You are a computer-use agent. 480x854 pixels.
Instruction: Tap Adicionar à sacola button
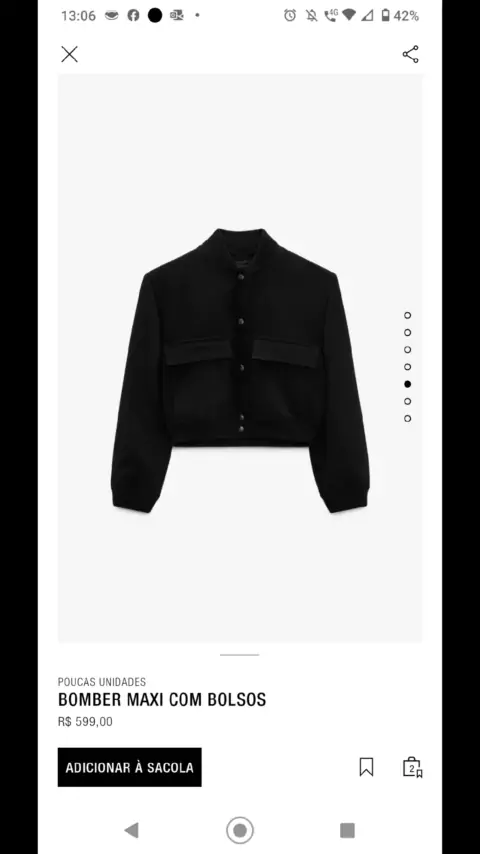(130, 767)
